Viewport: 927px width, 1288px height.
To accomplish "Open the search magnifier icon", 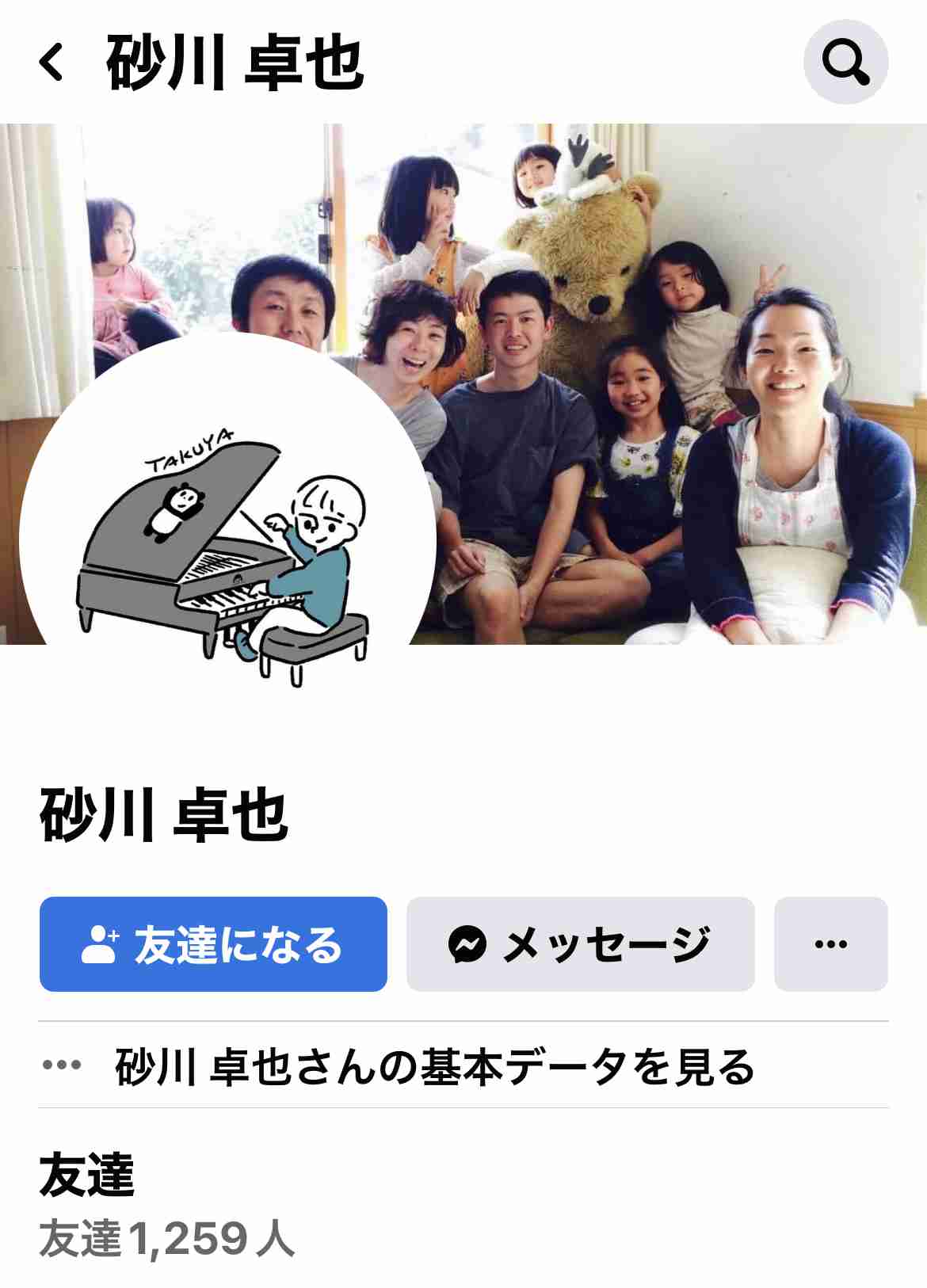I will tap(845, 62).
